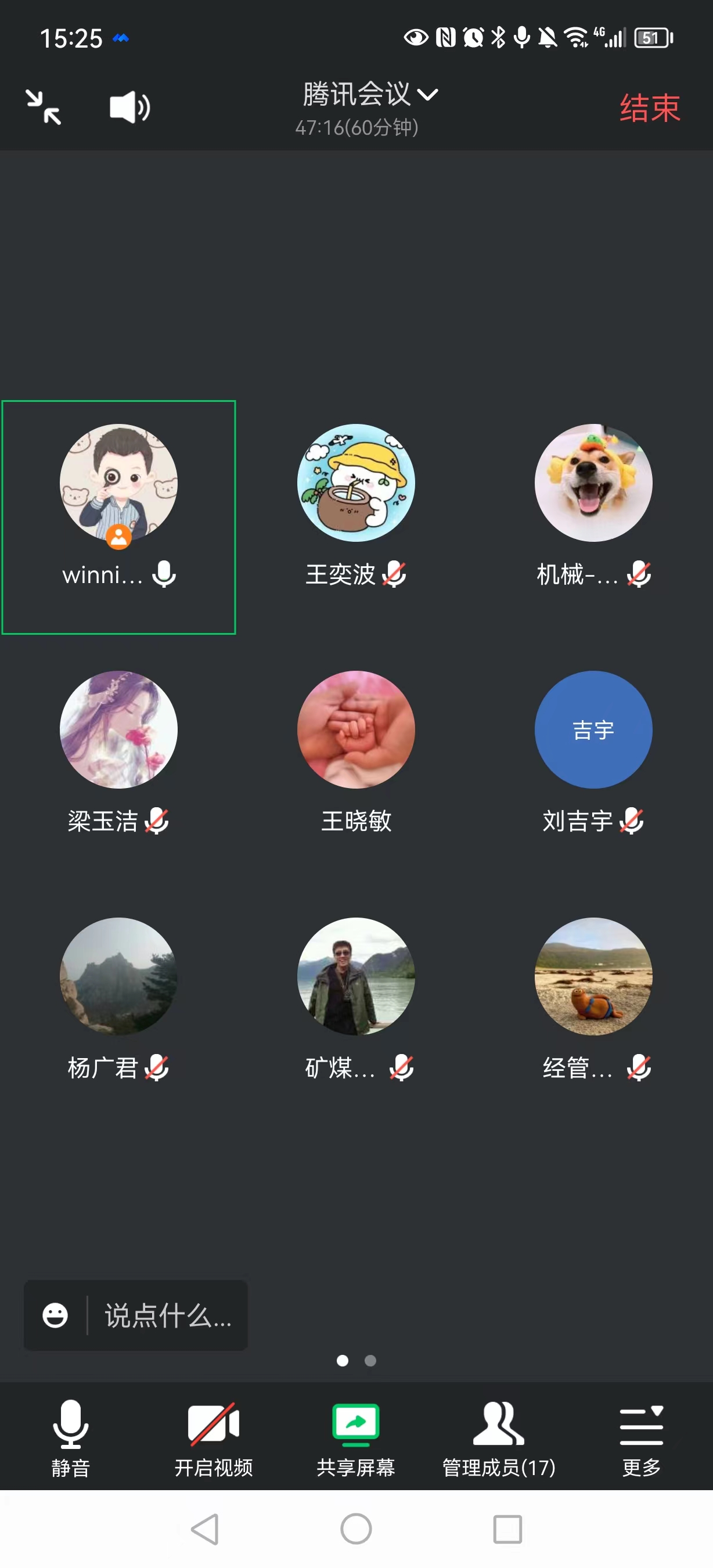Expand the 腾讯会议 meeting info dropdown
713x1568 pixels.
[x=370, y=95]
